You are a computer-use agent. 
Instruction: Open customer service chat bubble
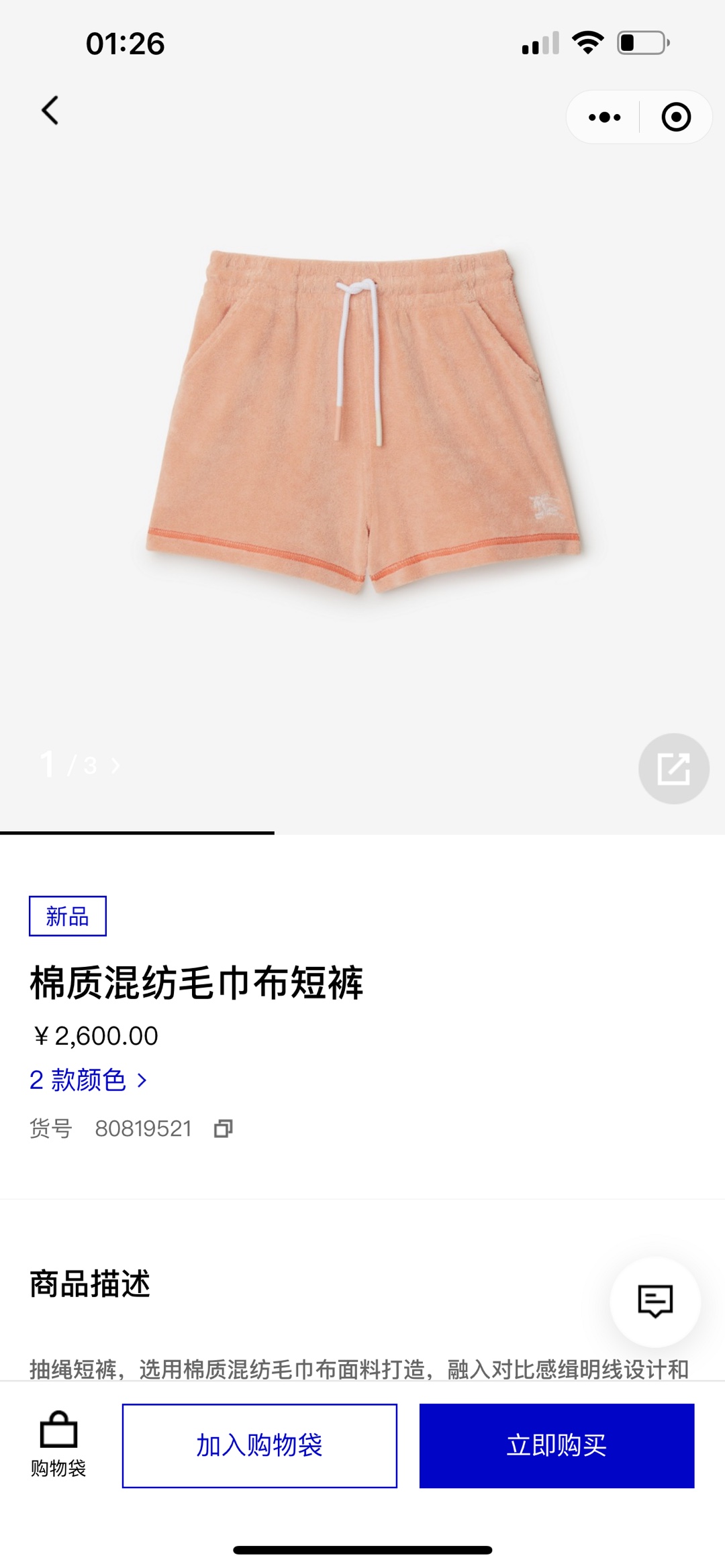click(x=655, y=1302)
